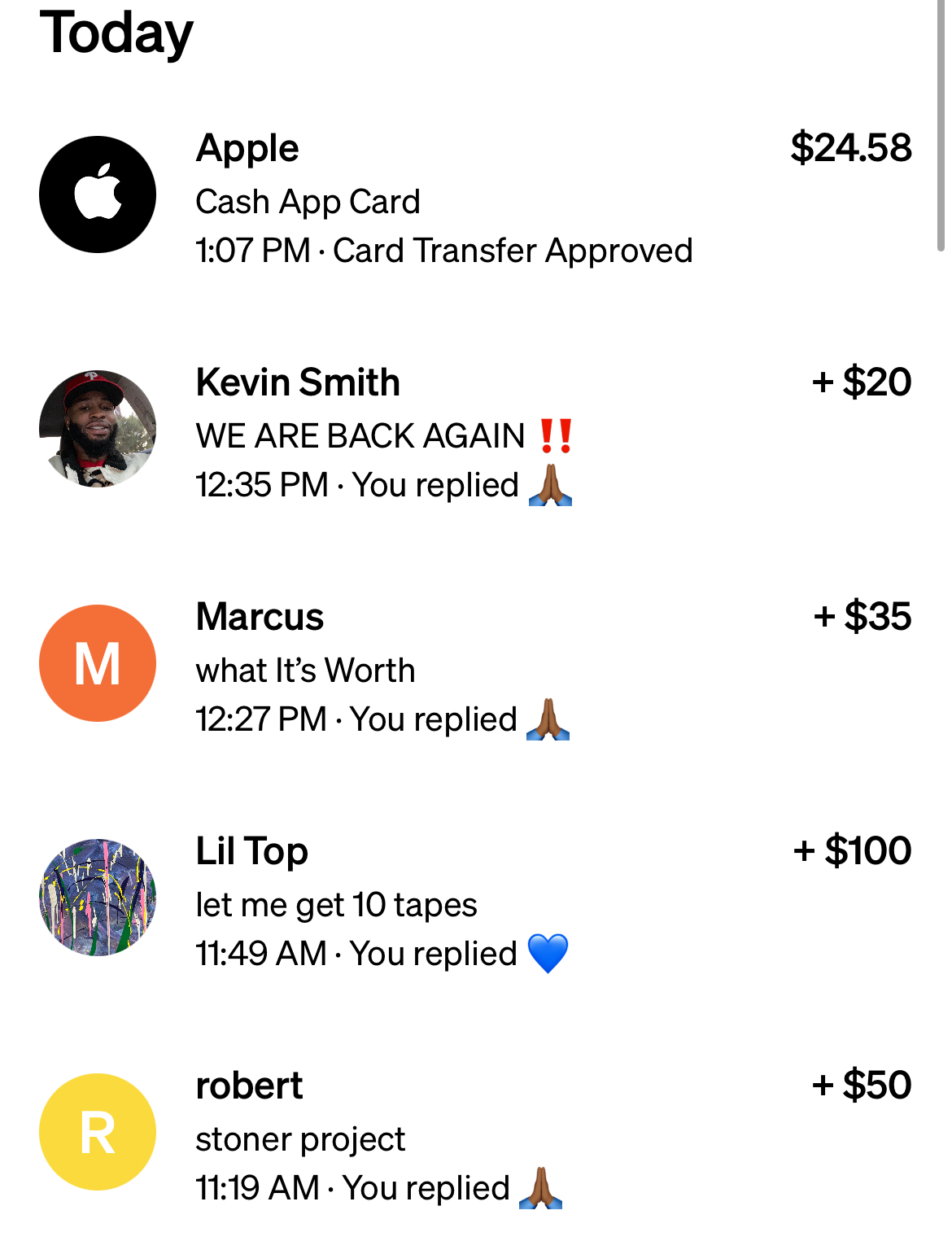Image resolution: width=952 pixels, height=1254 pixels.
Task: Click the prayer hands reply on Marcus's payment
Action: point(548,718)
